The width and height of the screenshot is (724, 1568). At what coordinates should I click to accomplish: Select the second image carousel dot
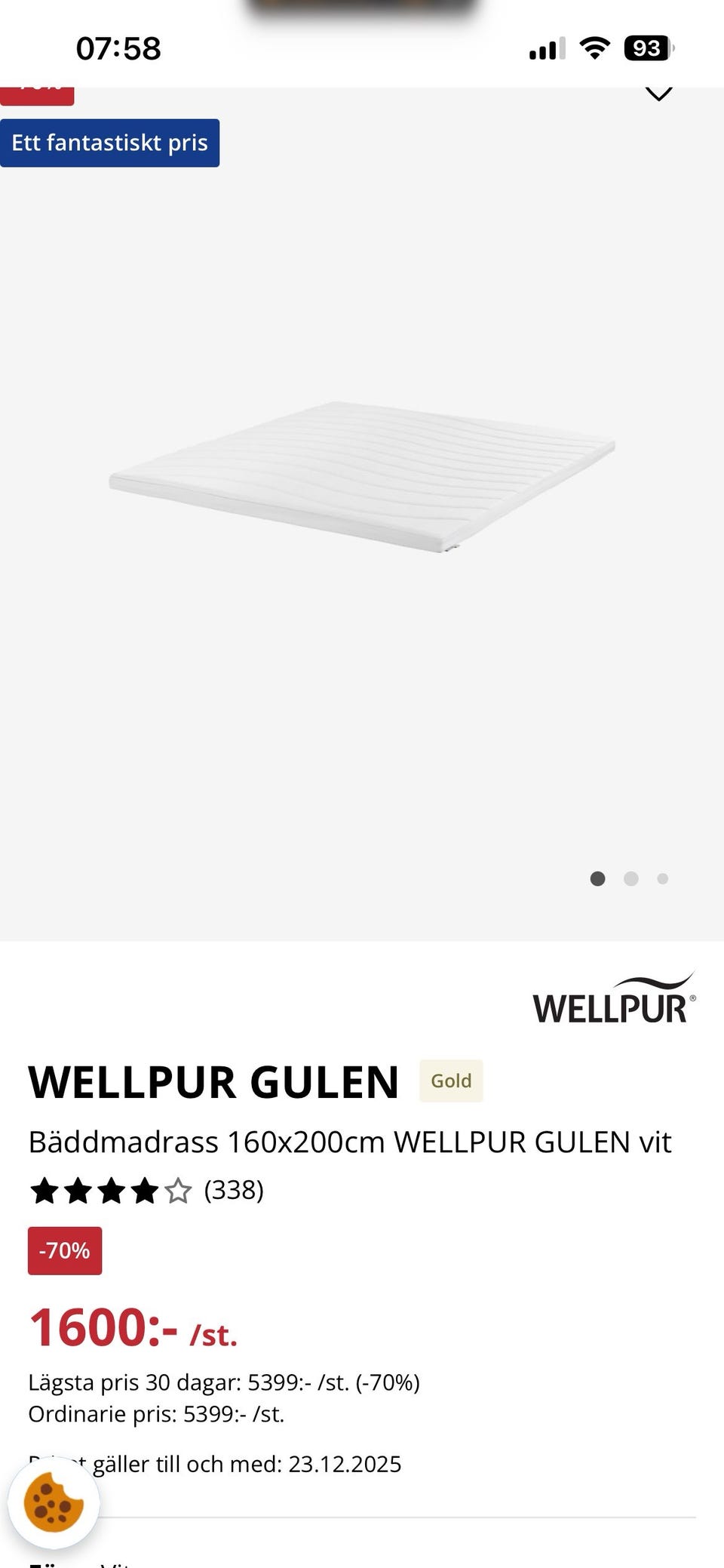point(630,879)
